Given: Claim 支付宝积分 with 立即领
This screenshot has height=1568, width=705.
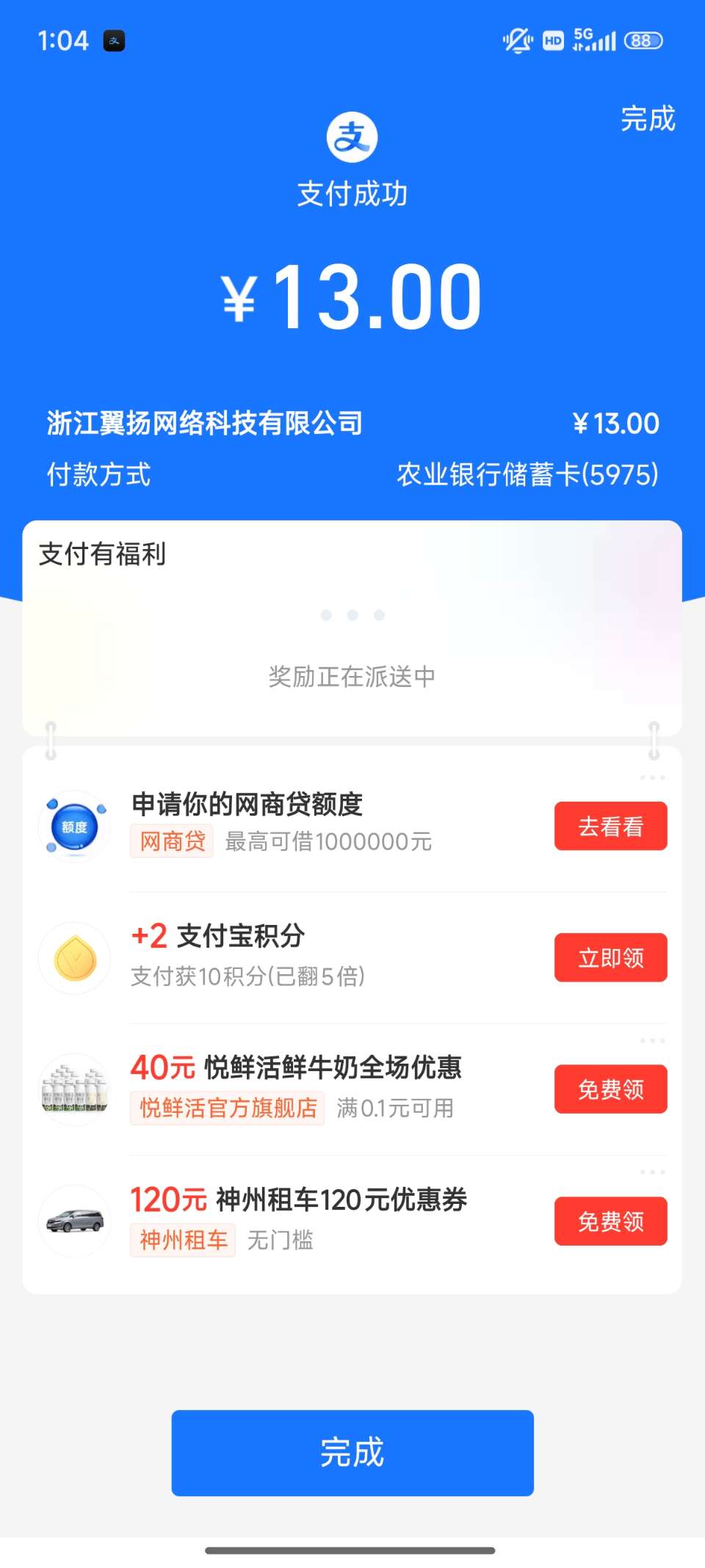Looking at the screenshot, I should click(610, 957).
